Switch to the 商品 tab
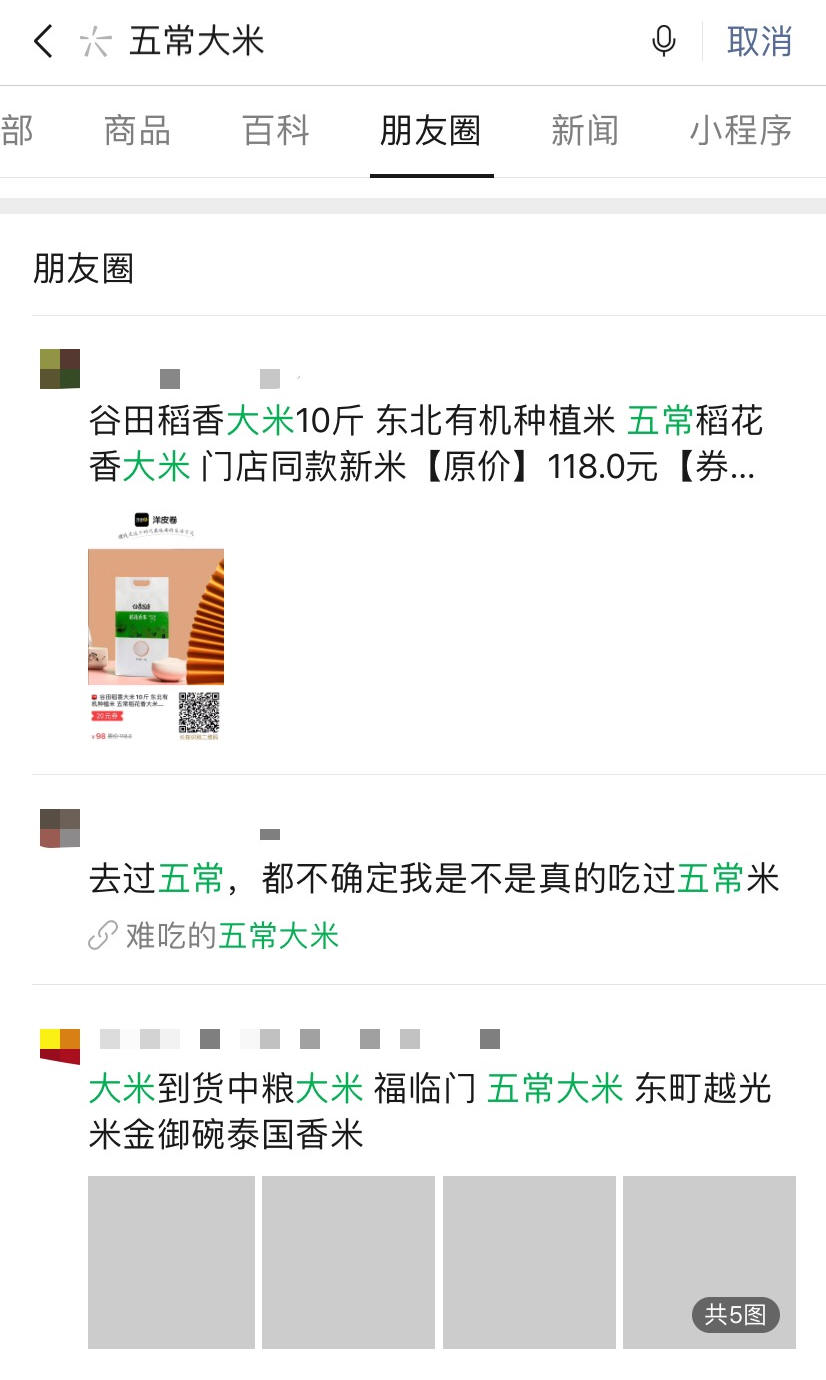The image size is (826, 1380). point(137,130)
